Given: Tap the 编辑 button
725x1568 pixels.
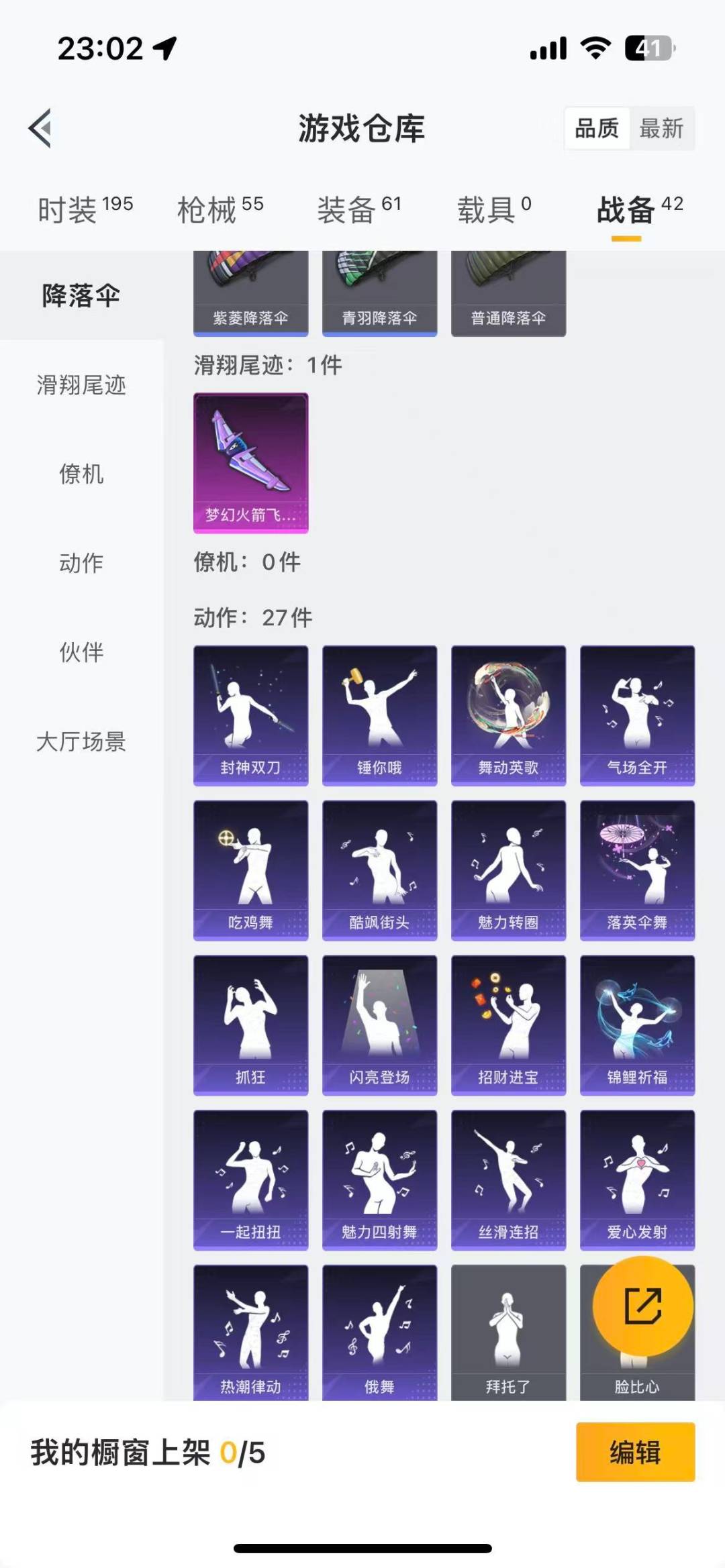Looking at the screenshot, I should (635, 1452).
